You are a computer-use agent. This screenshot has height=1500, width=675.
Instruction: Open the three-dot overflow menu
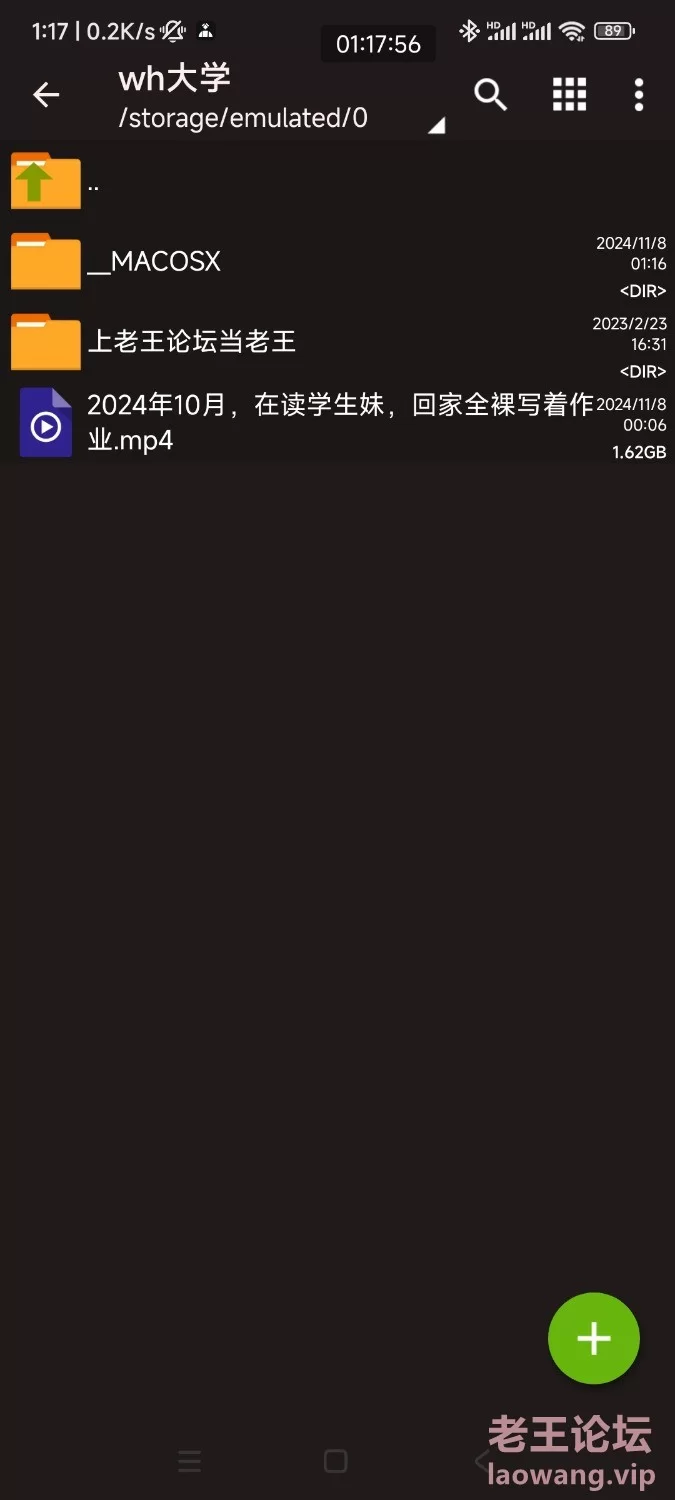[x=639, y=95]
